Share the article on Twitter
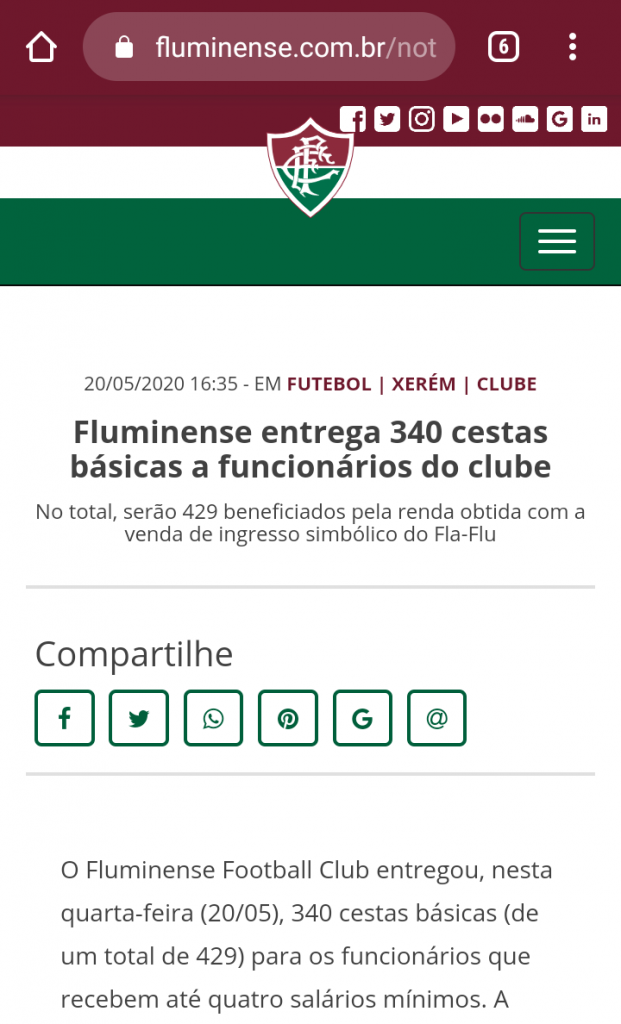Viewport: 621px width, 1024px height. point(138,718)
